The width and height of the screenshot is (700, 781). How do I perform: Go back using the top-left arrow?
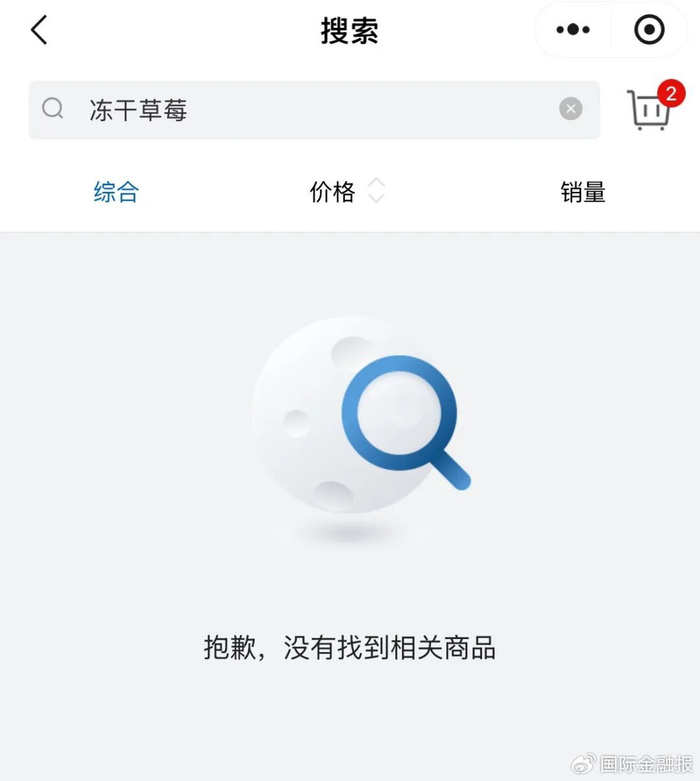click(x=39, y=30)
